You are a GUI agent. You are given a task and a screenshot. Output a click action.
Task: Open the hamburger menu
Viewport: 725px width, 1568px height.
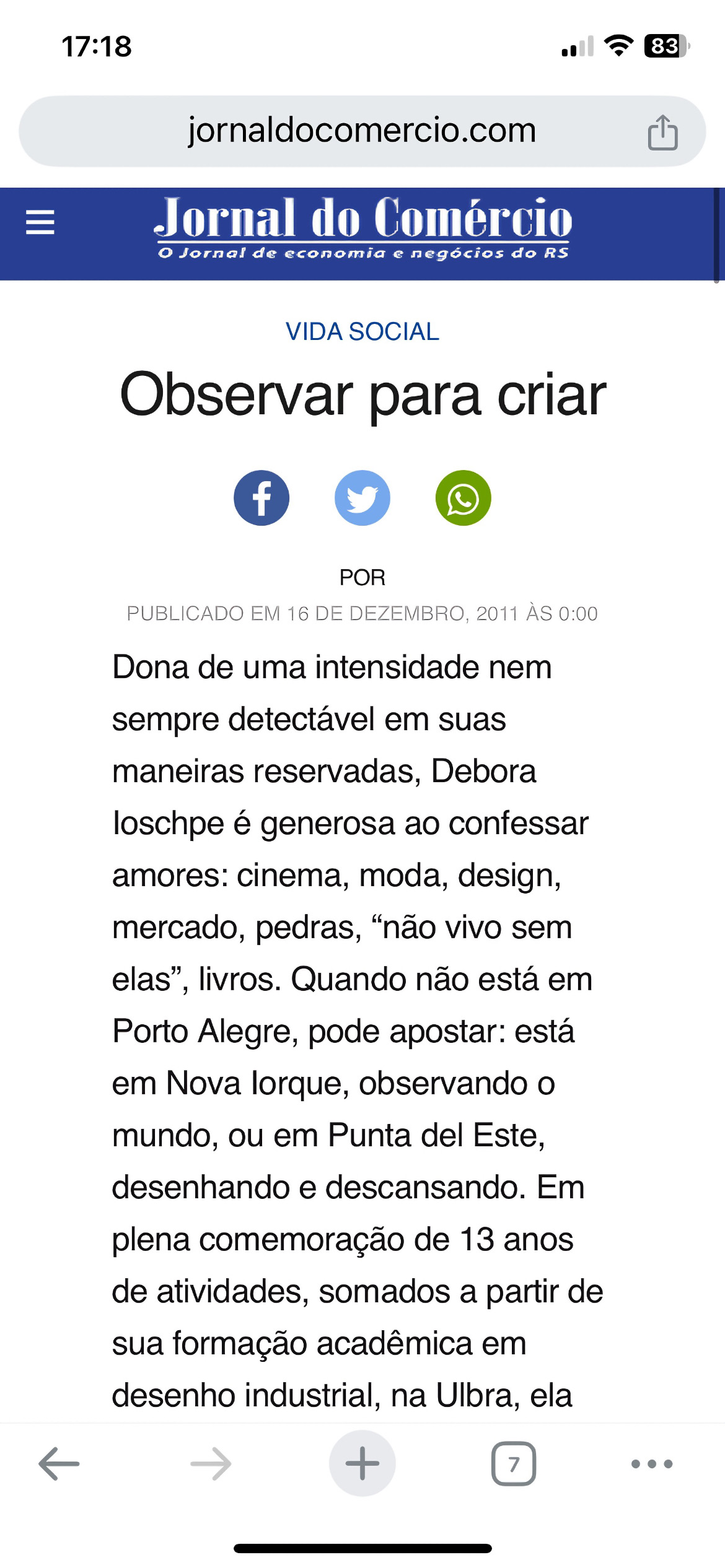[40, 222]
